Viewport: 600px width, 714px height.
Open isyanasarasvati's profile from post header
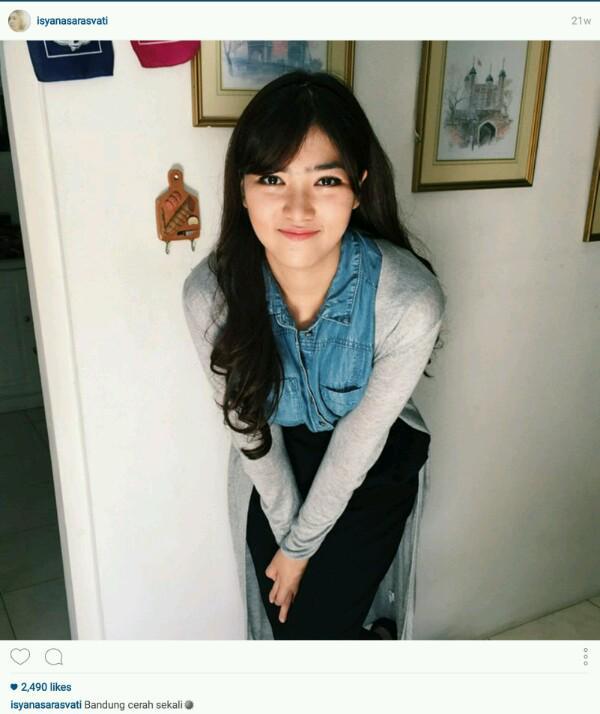tap(71, 20)
